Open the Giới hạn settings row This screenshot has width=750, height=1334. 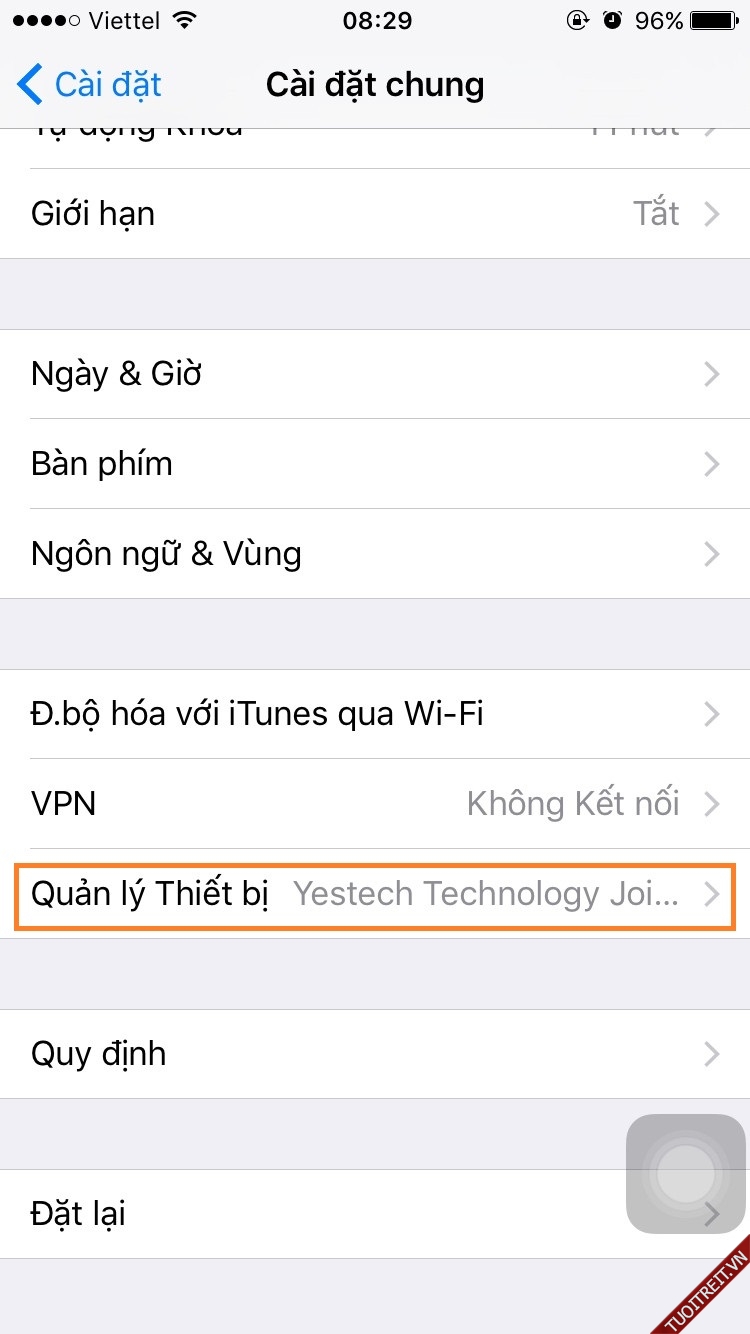375,214
